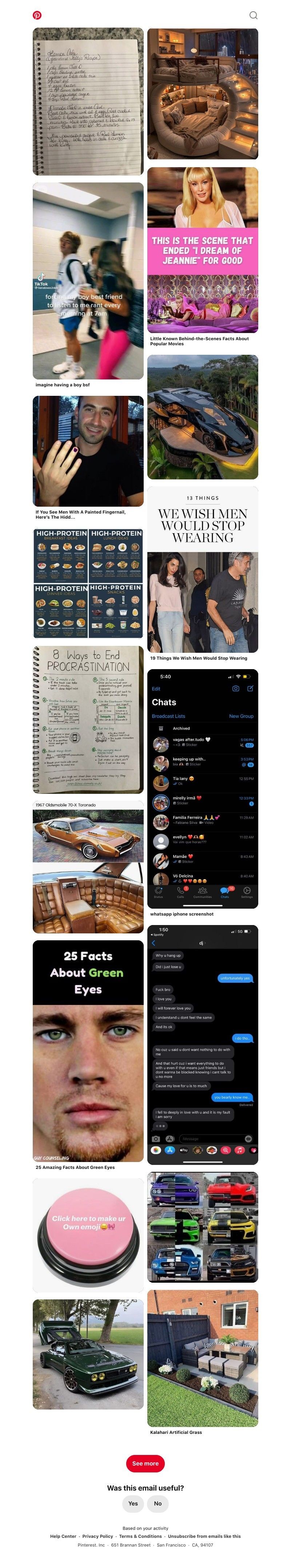Unsubscribe from emails like this
The height and width of the screenshot is (1568, 291).
click(x=204, y=1536)
